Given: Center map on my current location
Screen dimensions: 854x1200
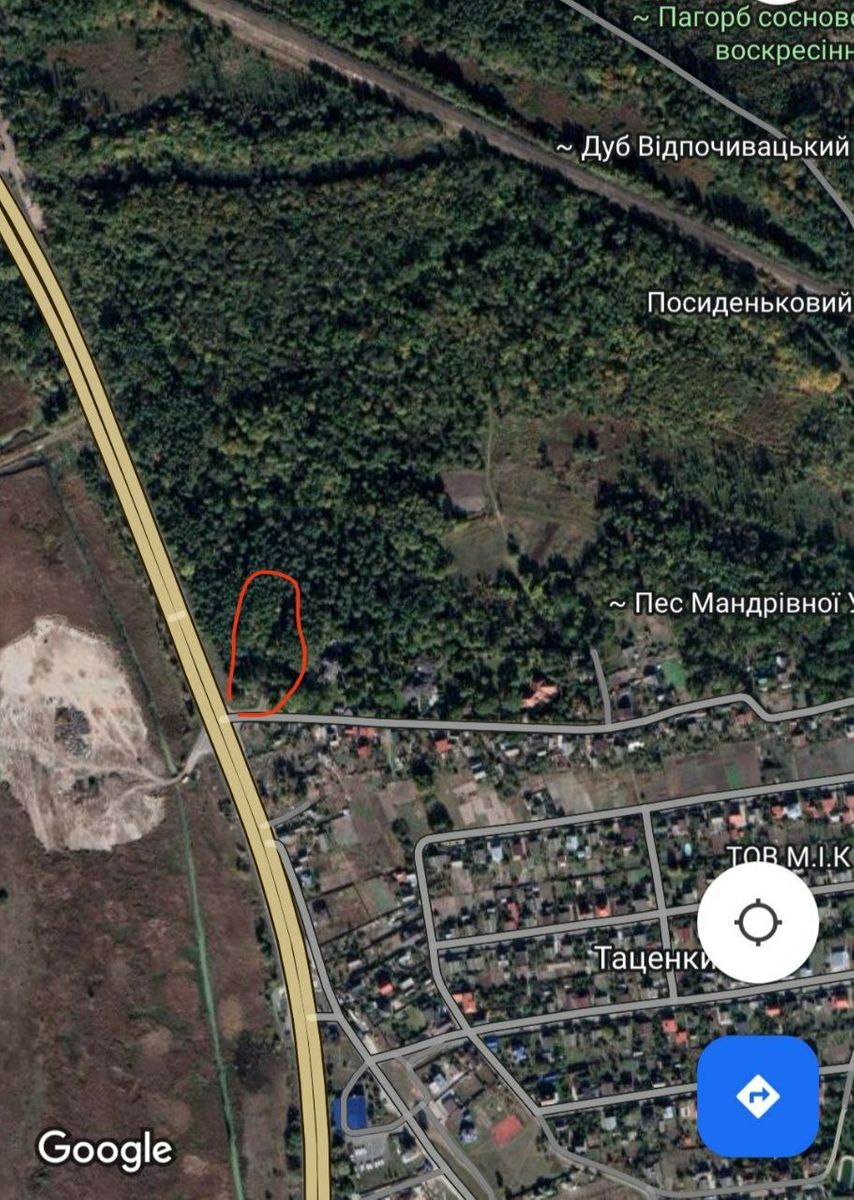Looking at the screenshot, I should click(x=757, y=922).
